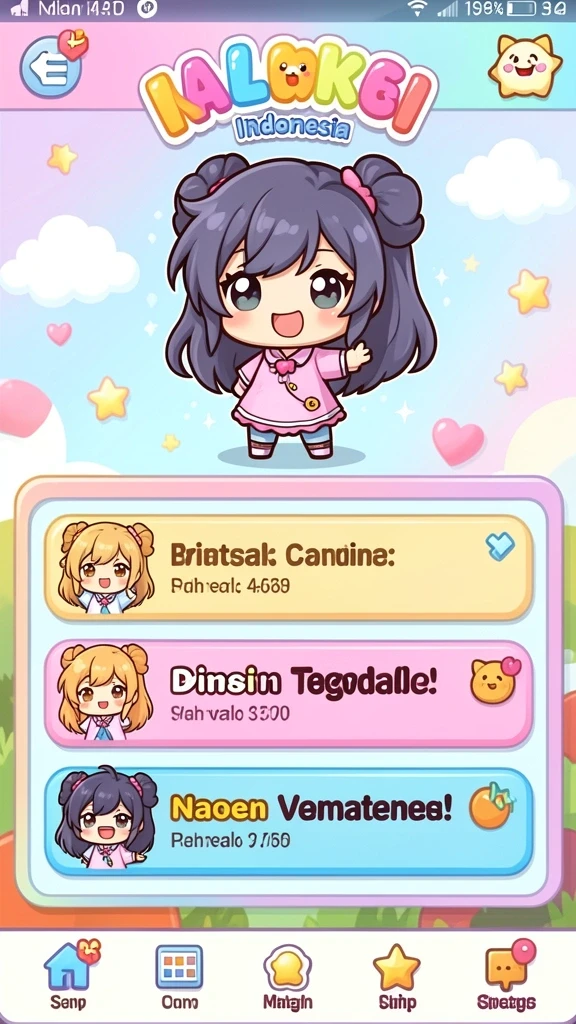Go back with the arrow button
Screen dimensions: 576x1024
click(51, 66)
